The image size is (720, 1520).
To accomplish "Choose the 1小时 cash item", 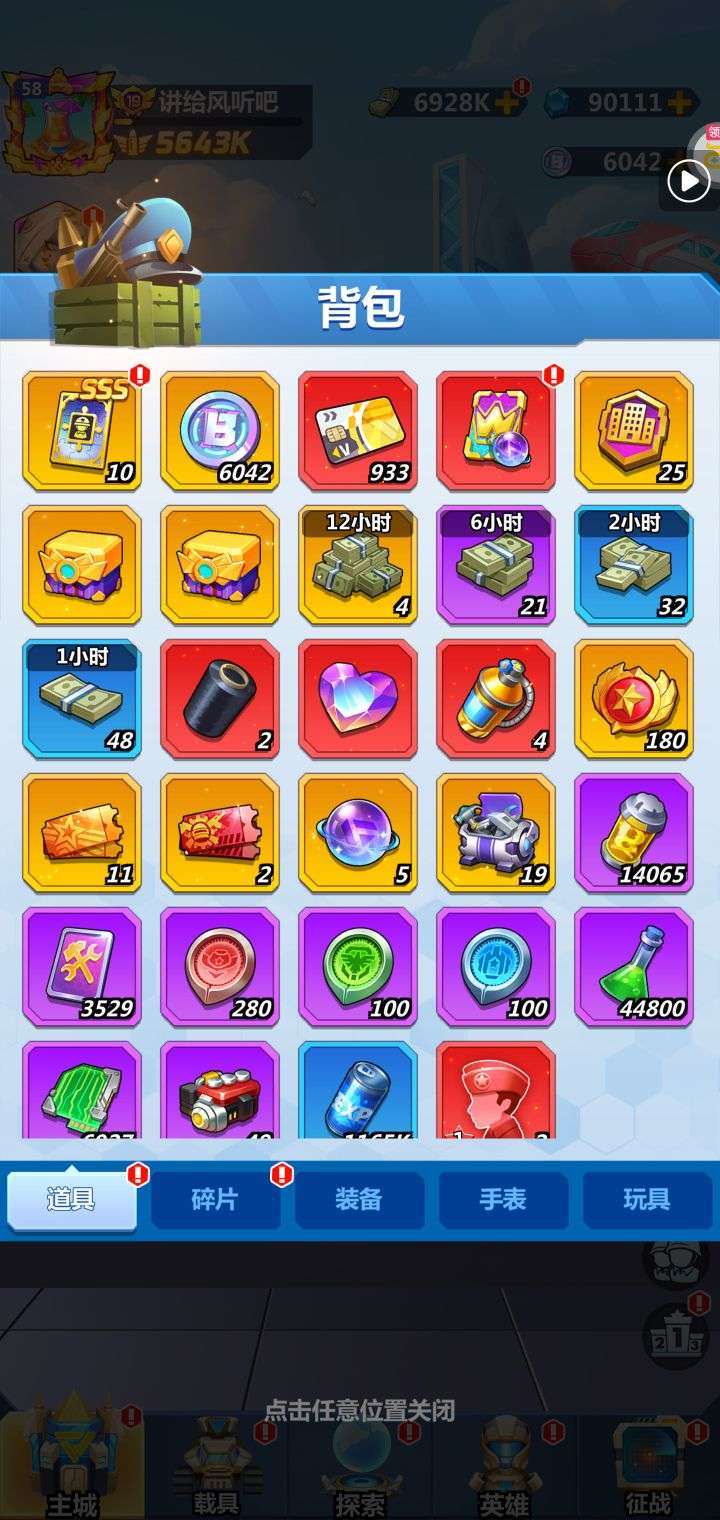I will click(x=82, y=699).
